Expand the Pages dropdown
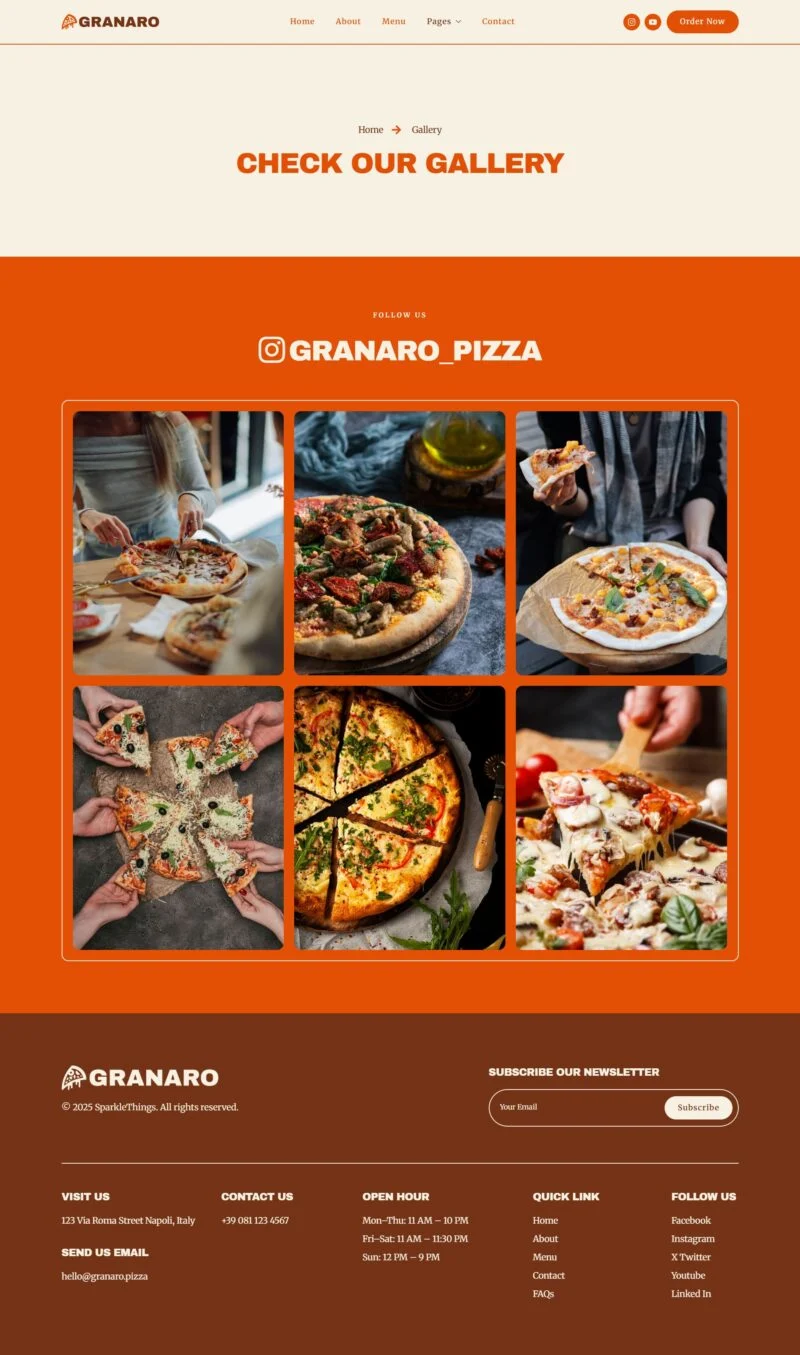The height and width of the screenshot is (1355, 800). pos(444,22)
